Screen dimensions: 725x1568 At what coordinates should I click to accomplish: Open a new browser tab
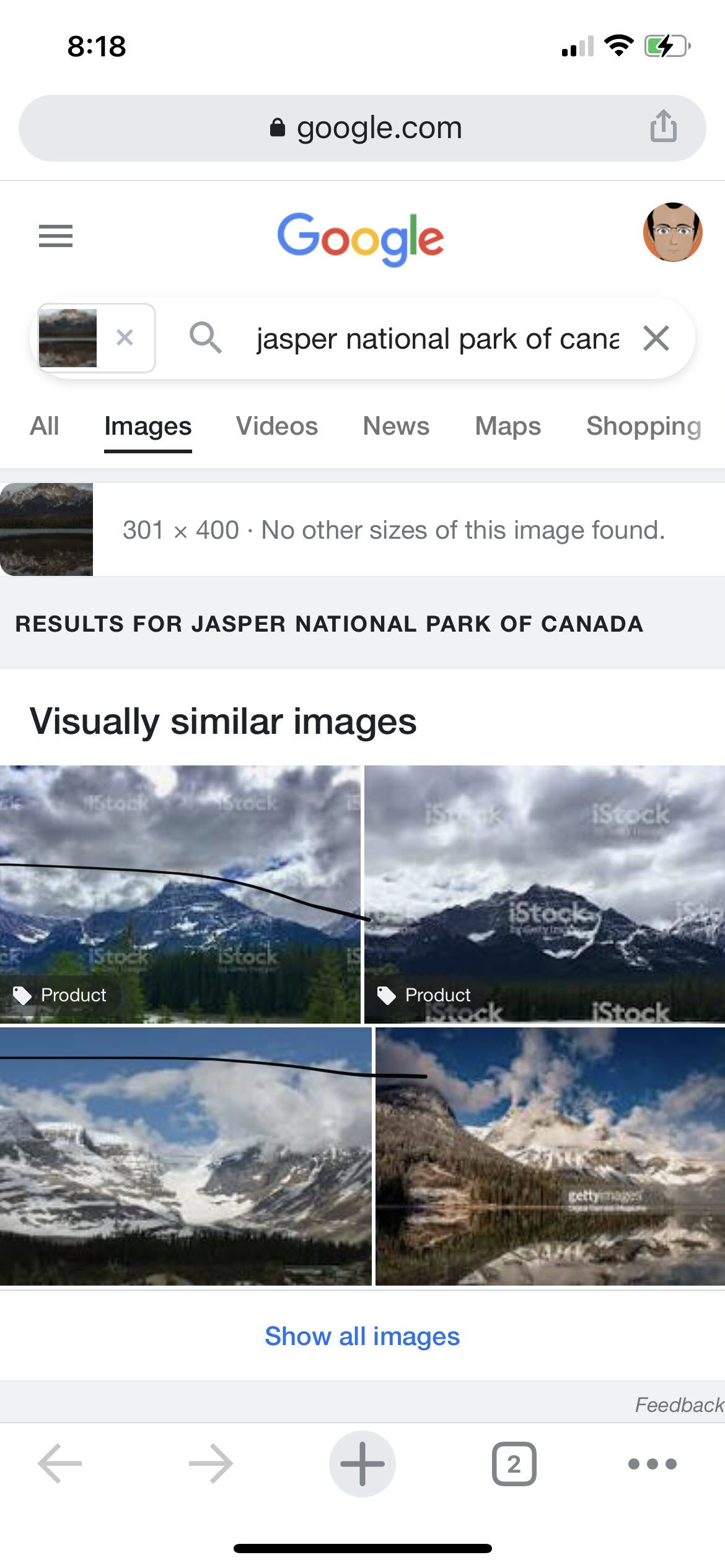[362, 1463]
